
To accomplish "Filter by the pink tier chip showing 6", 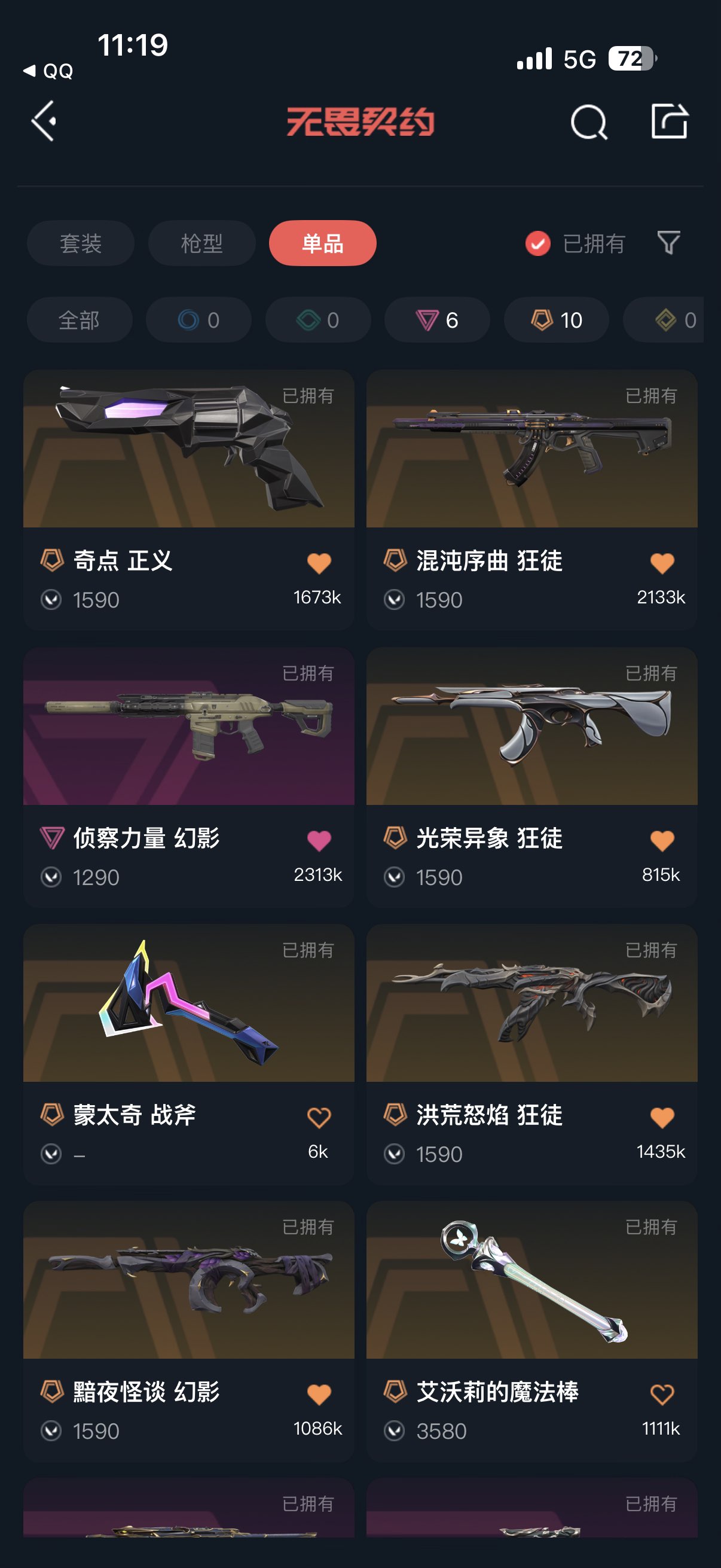I will 437,320.
